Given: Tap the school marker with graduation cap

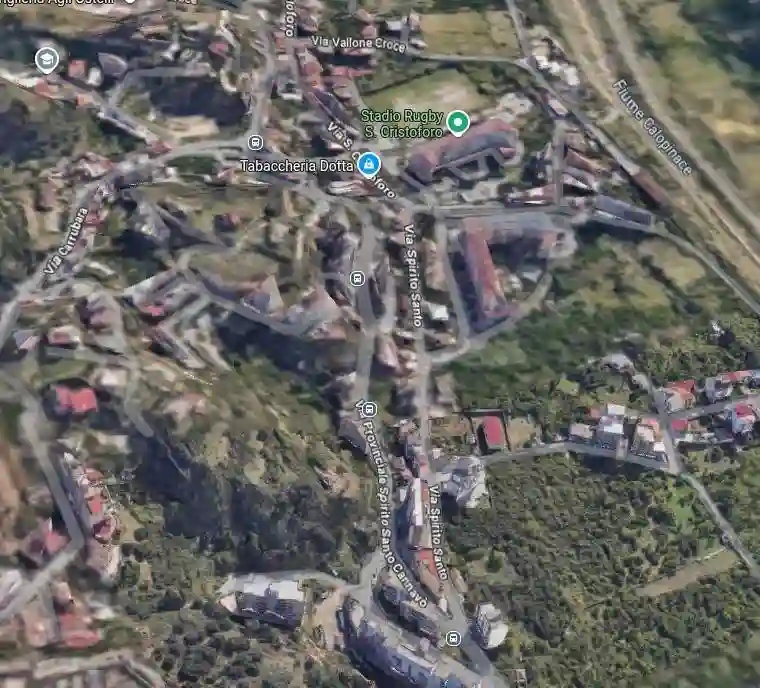Looking at the screenshot, I should 45,59.
